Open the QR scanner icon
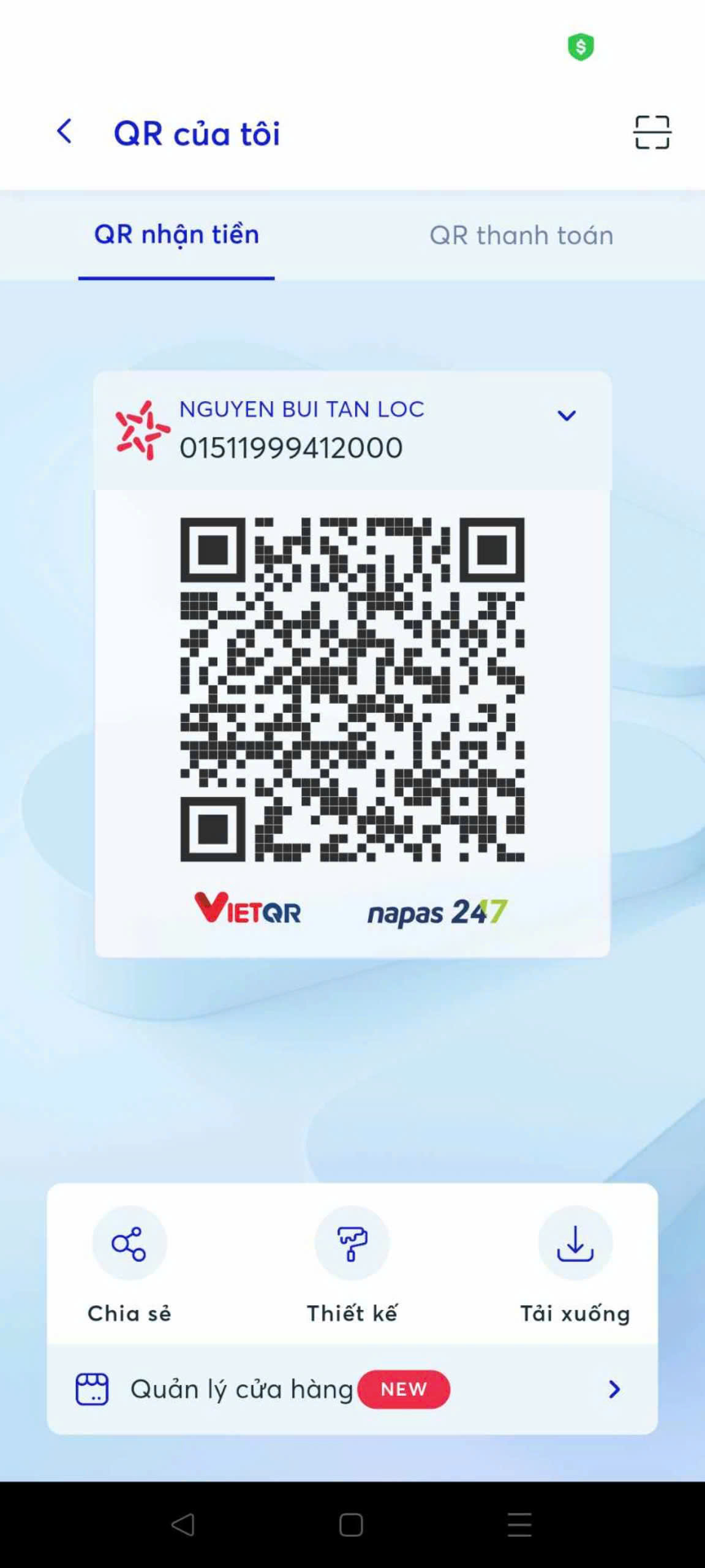Viewport: 705px width, 1568px height. click(652, 132)
